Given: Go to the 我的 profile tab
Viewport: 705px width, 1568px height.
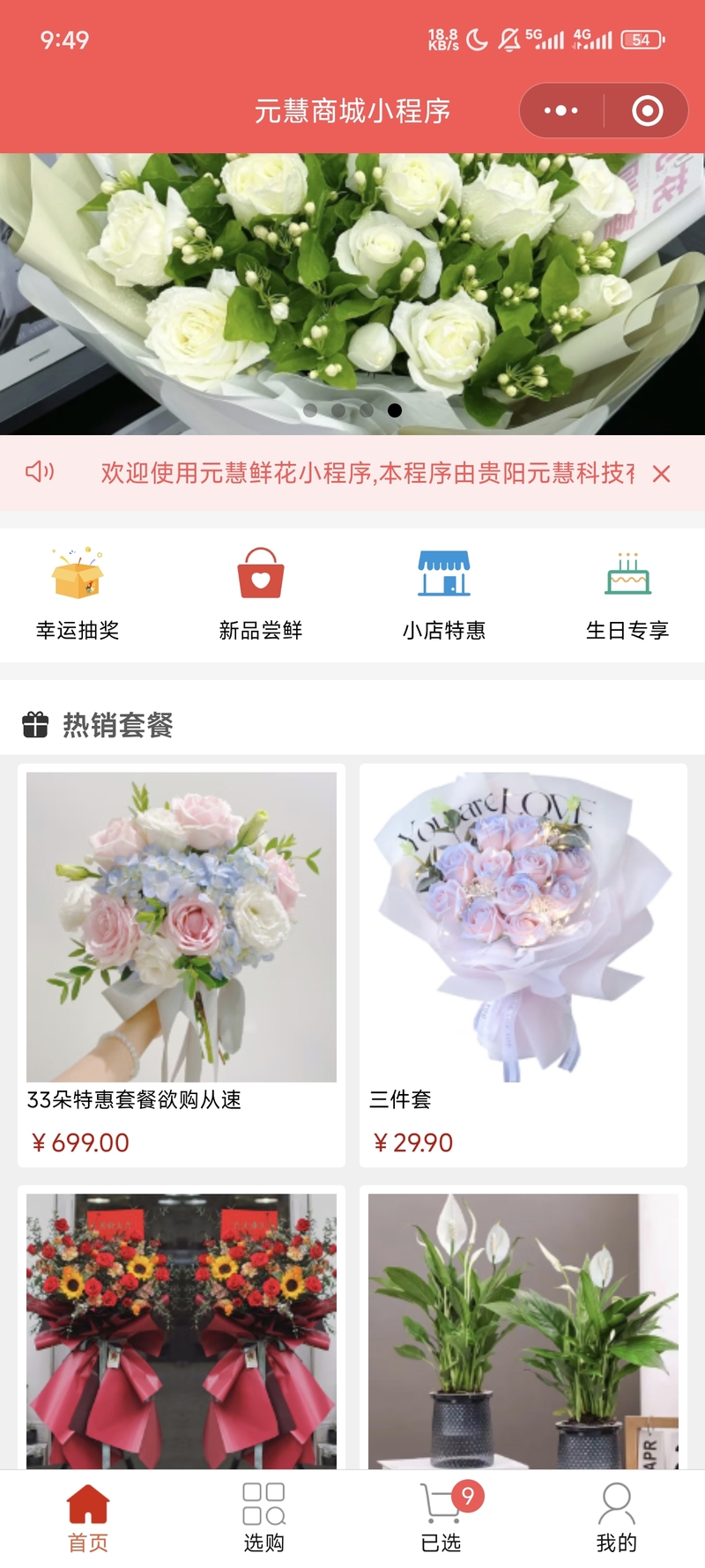Looking at the screenshot, I should tap(616, 1517).
